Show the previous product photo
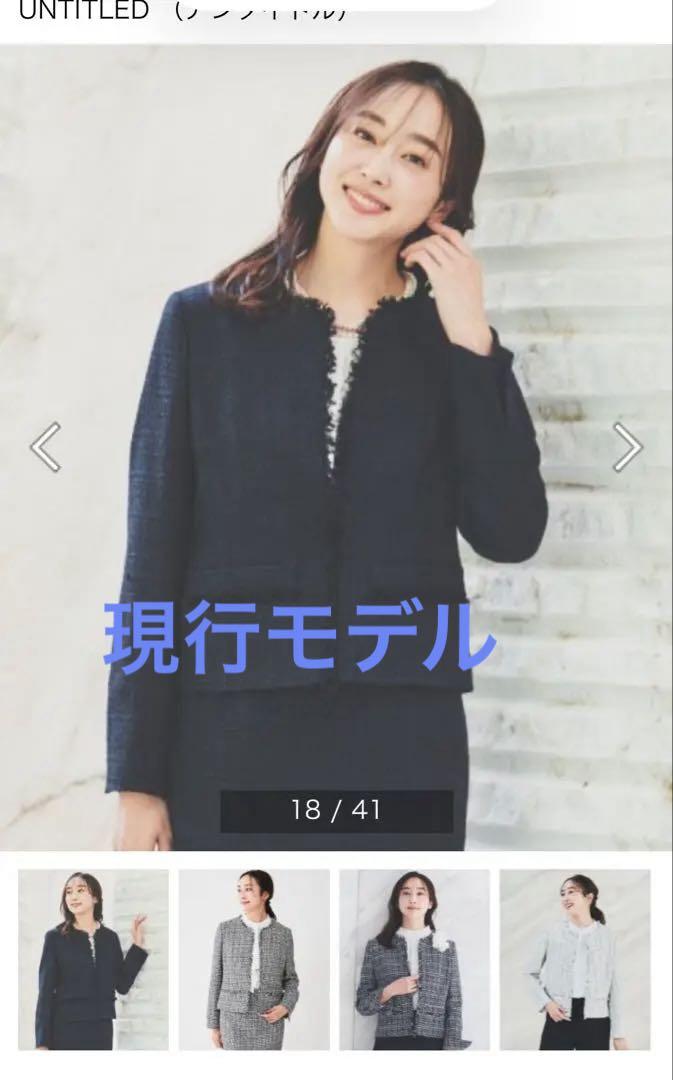 click(x=45, y=447)
